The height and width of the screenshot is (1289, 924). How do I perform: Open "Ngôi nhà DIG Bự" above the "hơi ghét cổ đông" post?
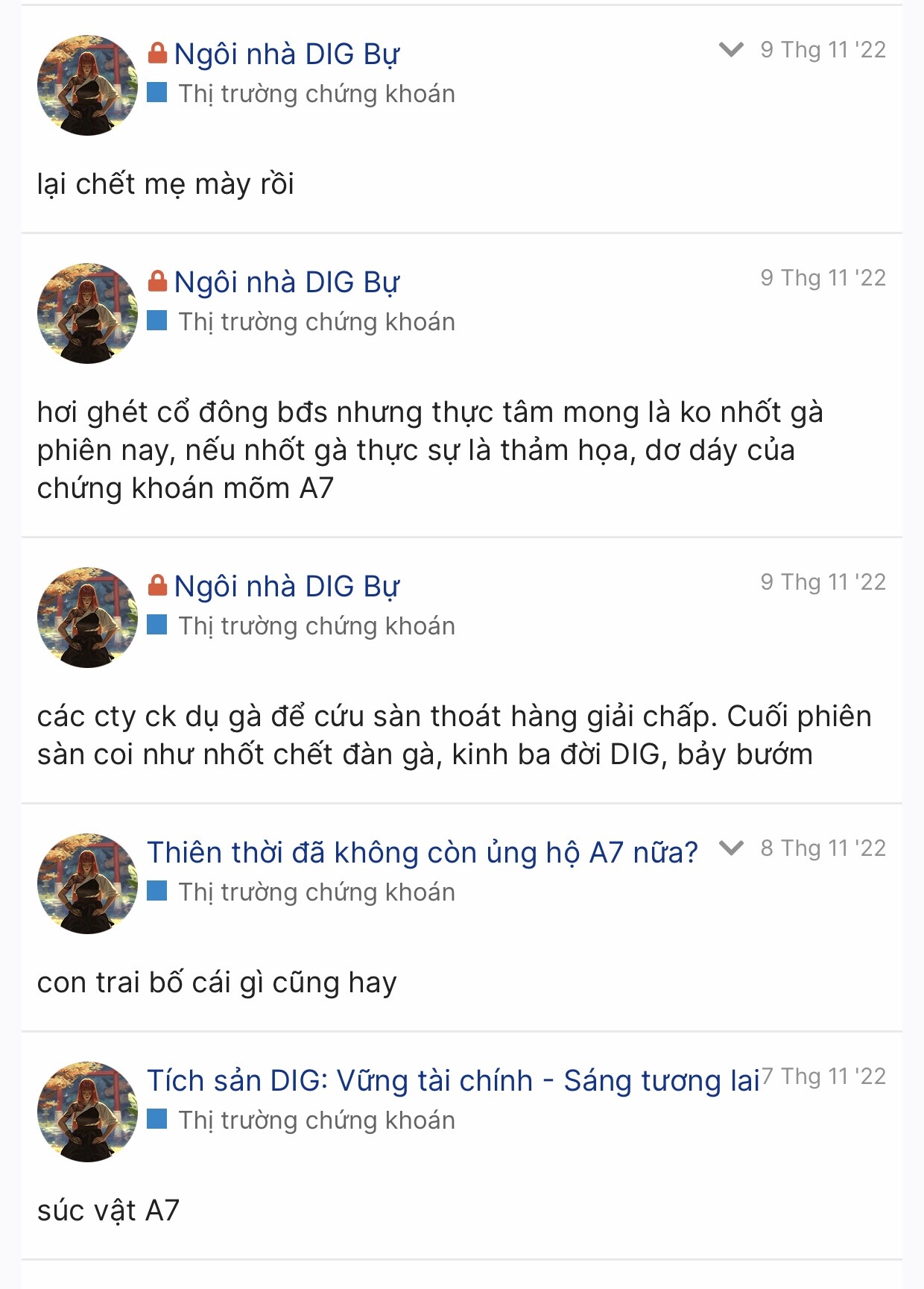tap(286, 283)
